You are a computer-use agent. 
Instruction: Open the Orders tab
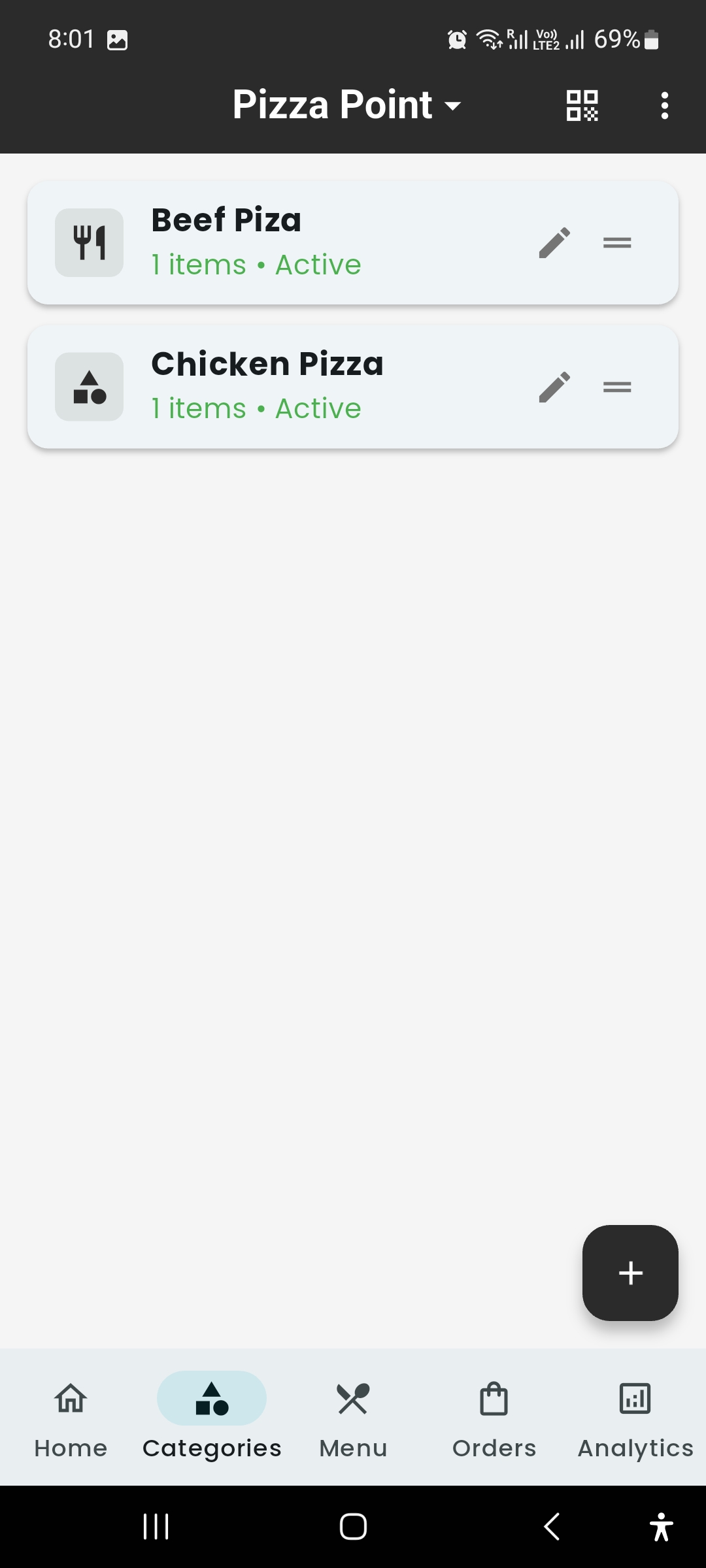494,1416
